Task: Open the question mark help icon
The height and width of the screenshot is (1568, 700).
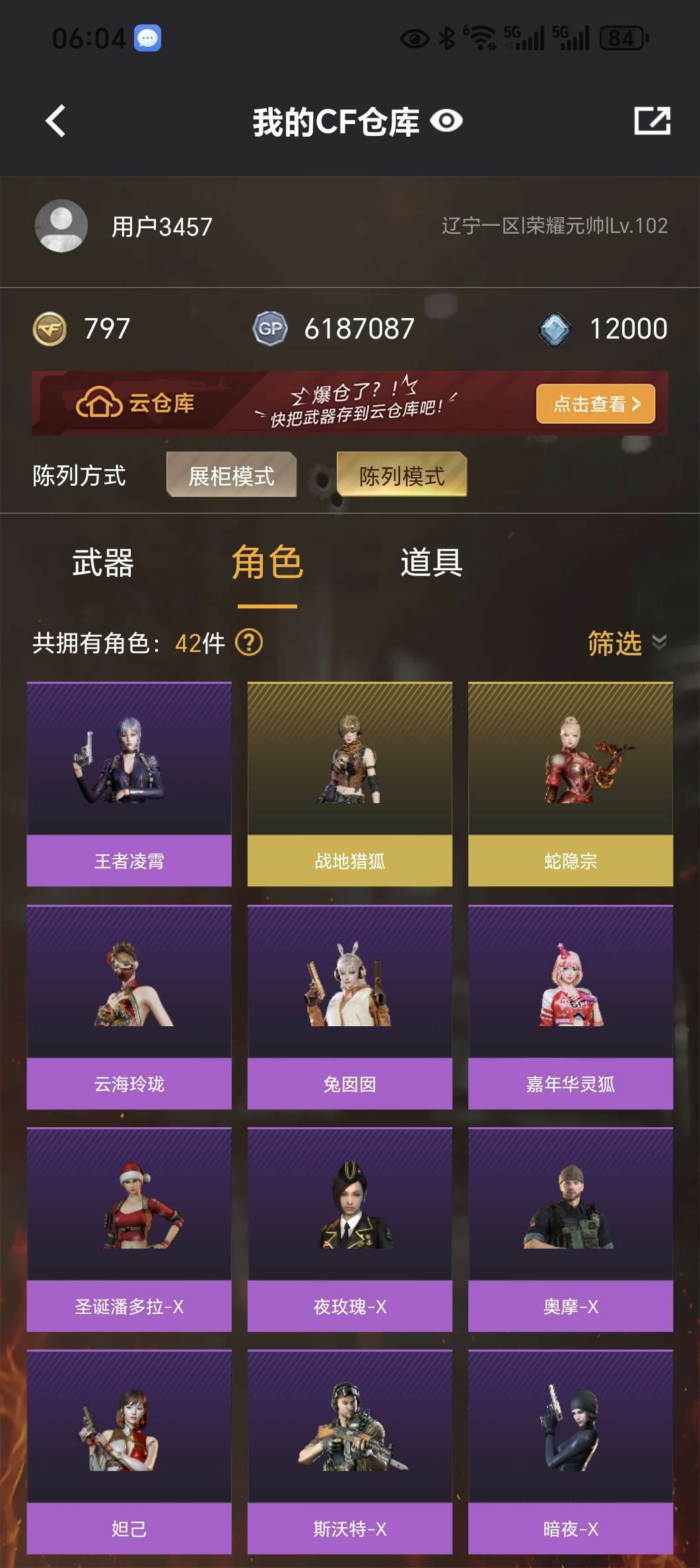Action: coord(249,642)
